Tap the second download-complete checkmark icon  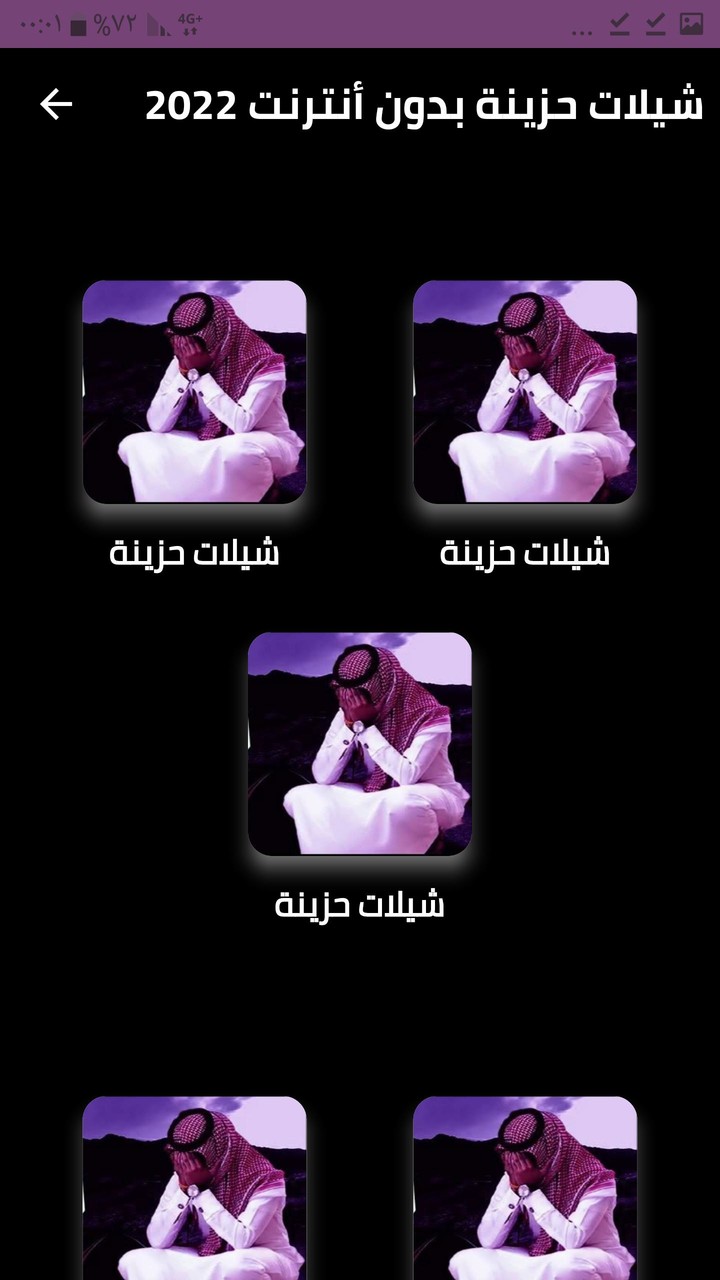[656, 28]
